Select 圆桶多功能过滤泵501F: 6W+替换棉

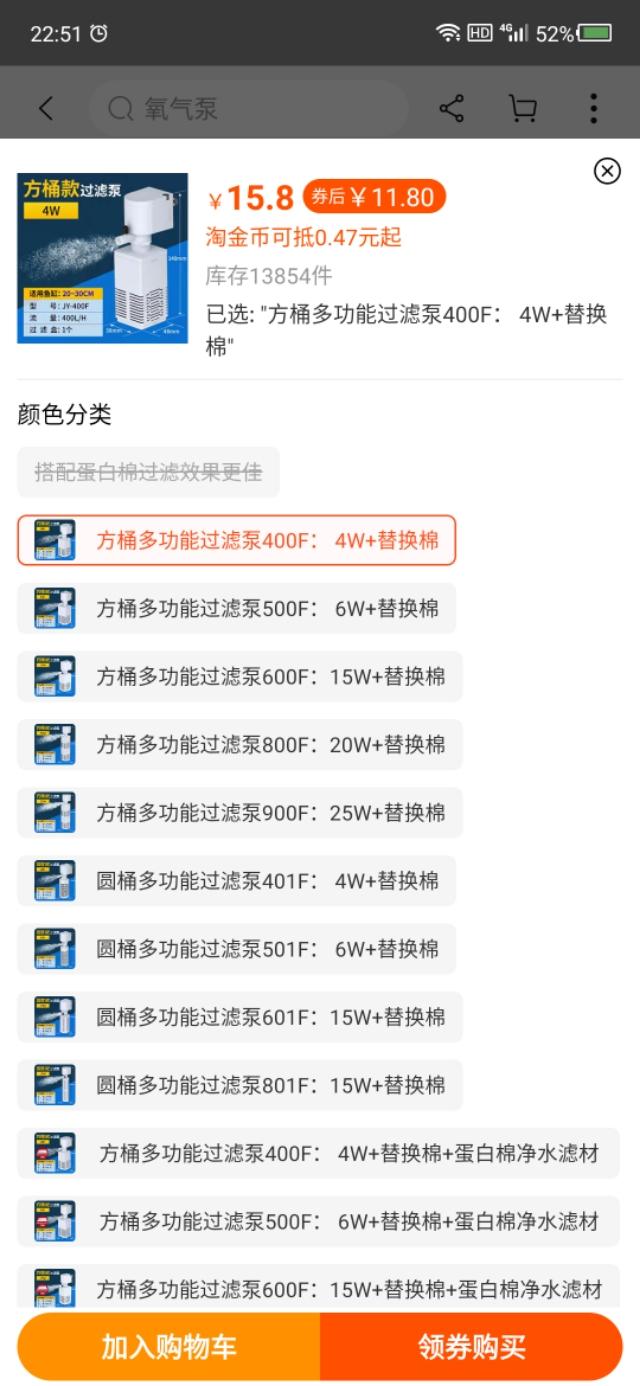point(237,948)
